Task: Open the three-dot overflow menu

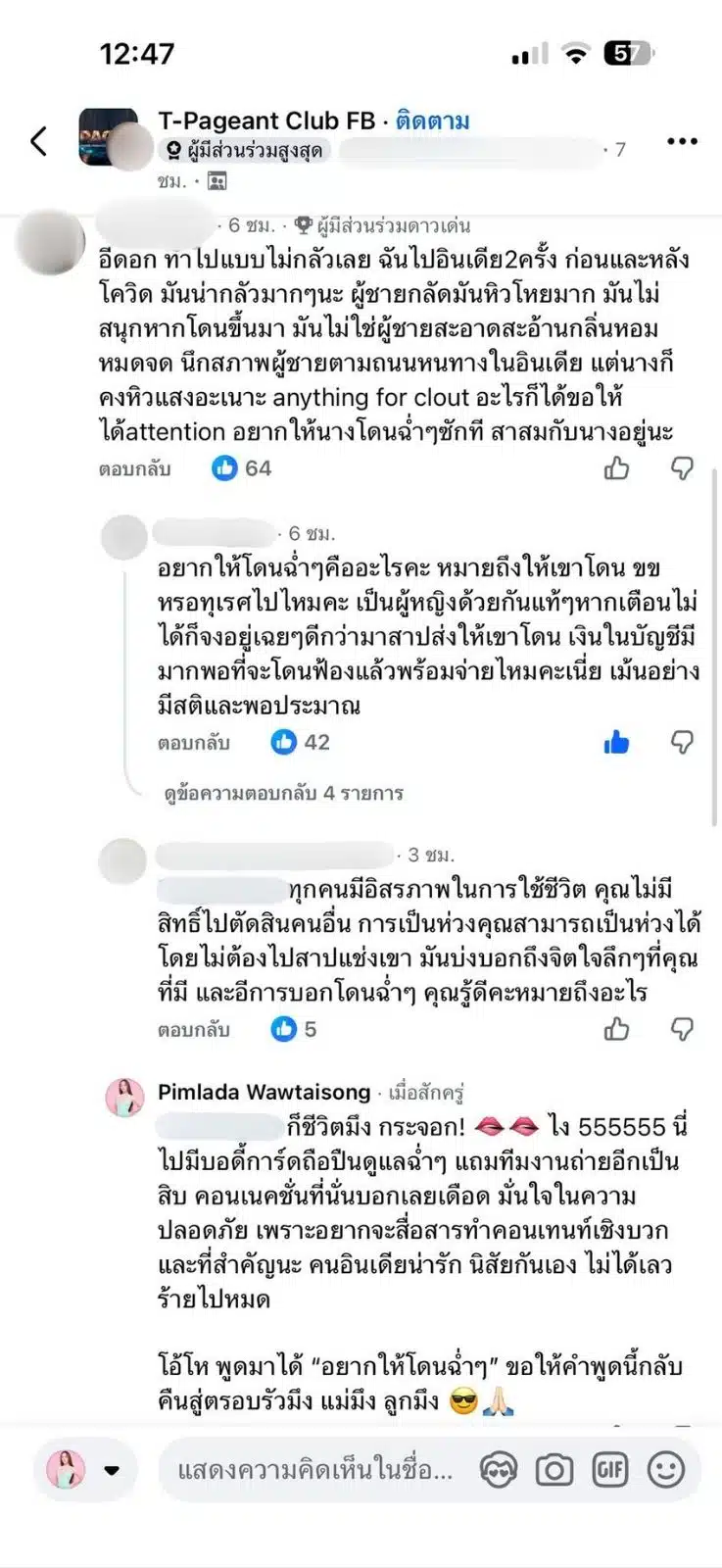Action: point(682,141)
